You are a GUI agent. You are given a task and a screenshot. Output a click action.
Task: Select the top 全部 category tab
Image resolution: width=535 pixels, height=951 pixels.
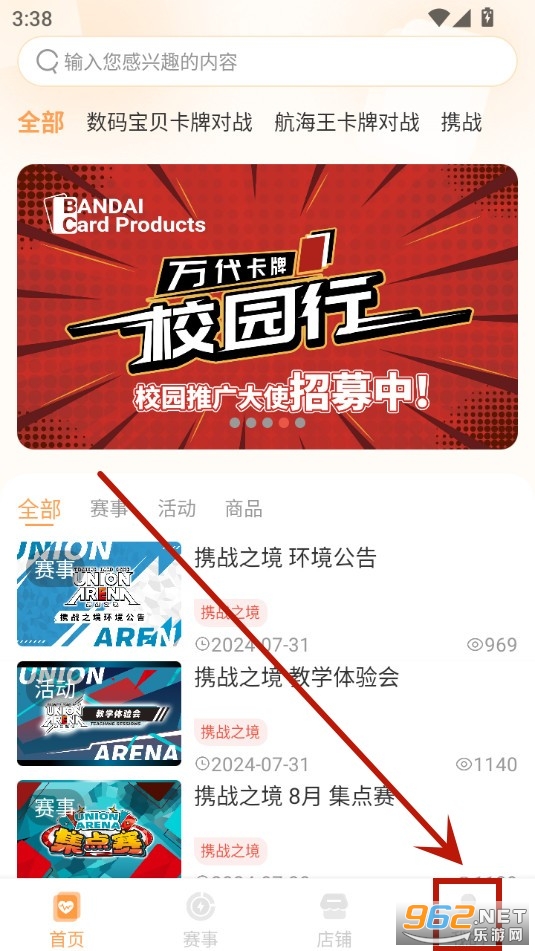click(41, 122)
